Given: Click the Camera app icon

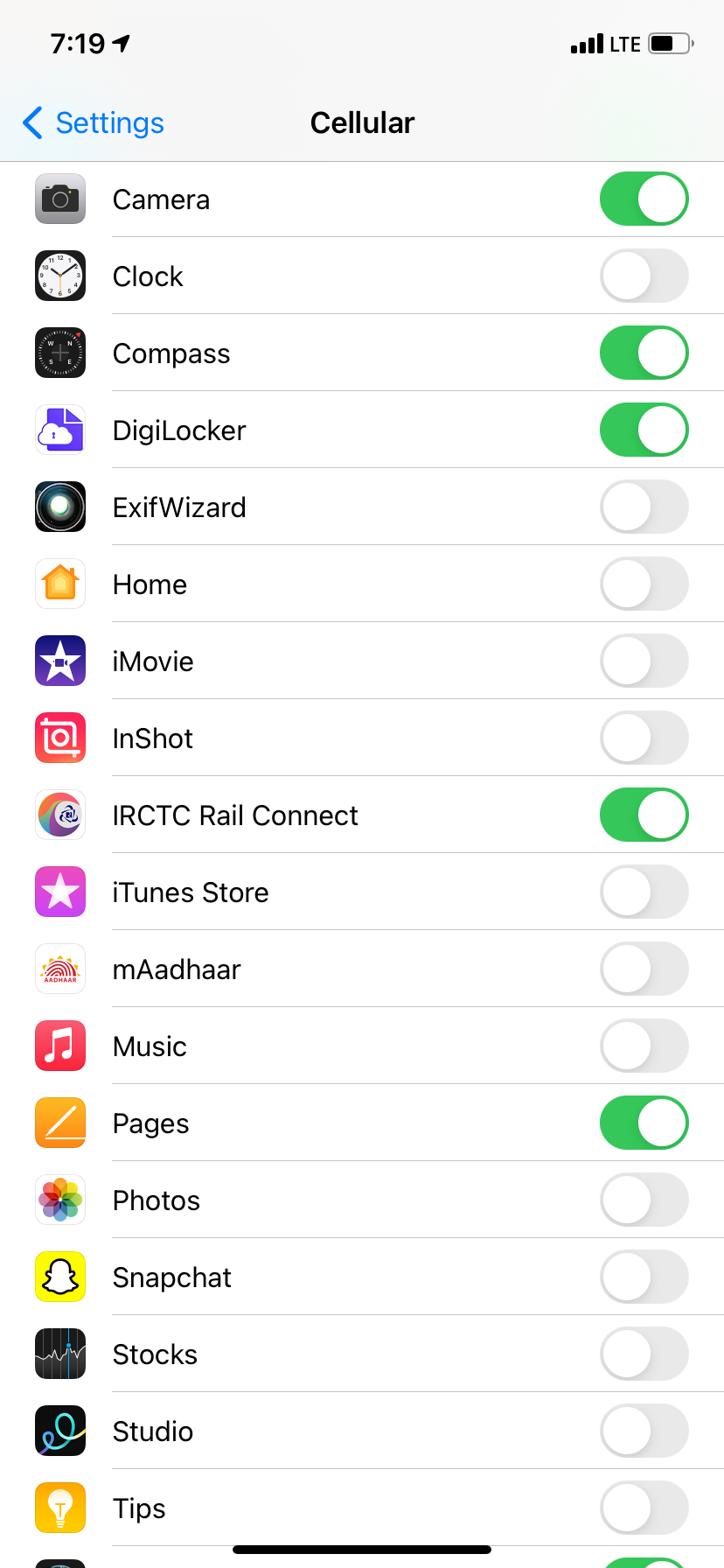Looking at the screenshot, I should [x=59, y=199].
